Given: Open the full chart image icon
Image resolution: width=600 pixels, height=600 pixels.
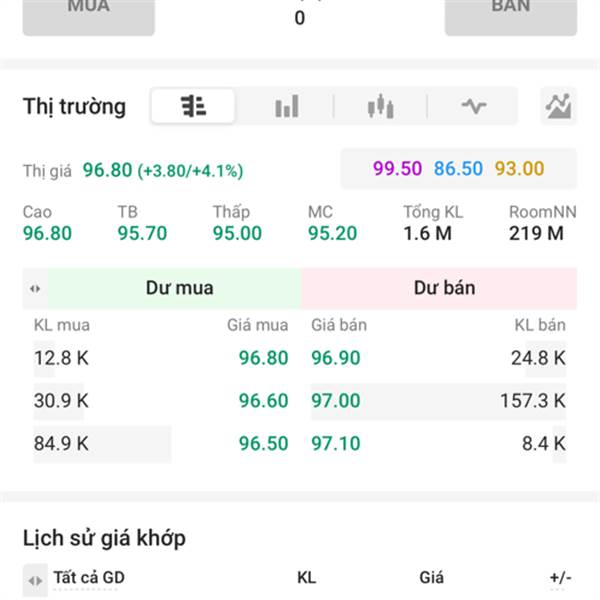Looking at the screenshot, I should pyautogui.click(x=558, y=106).
